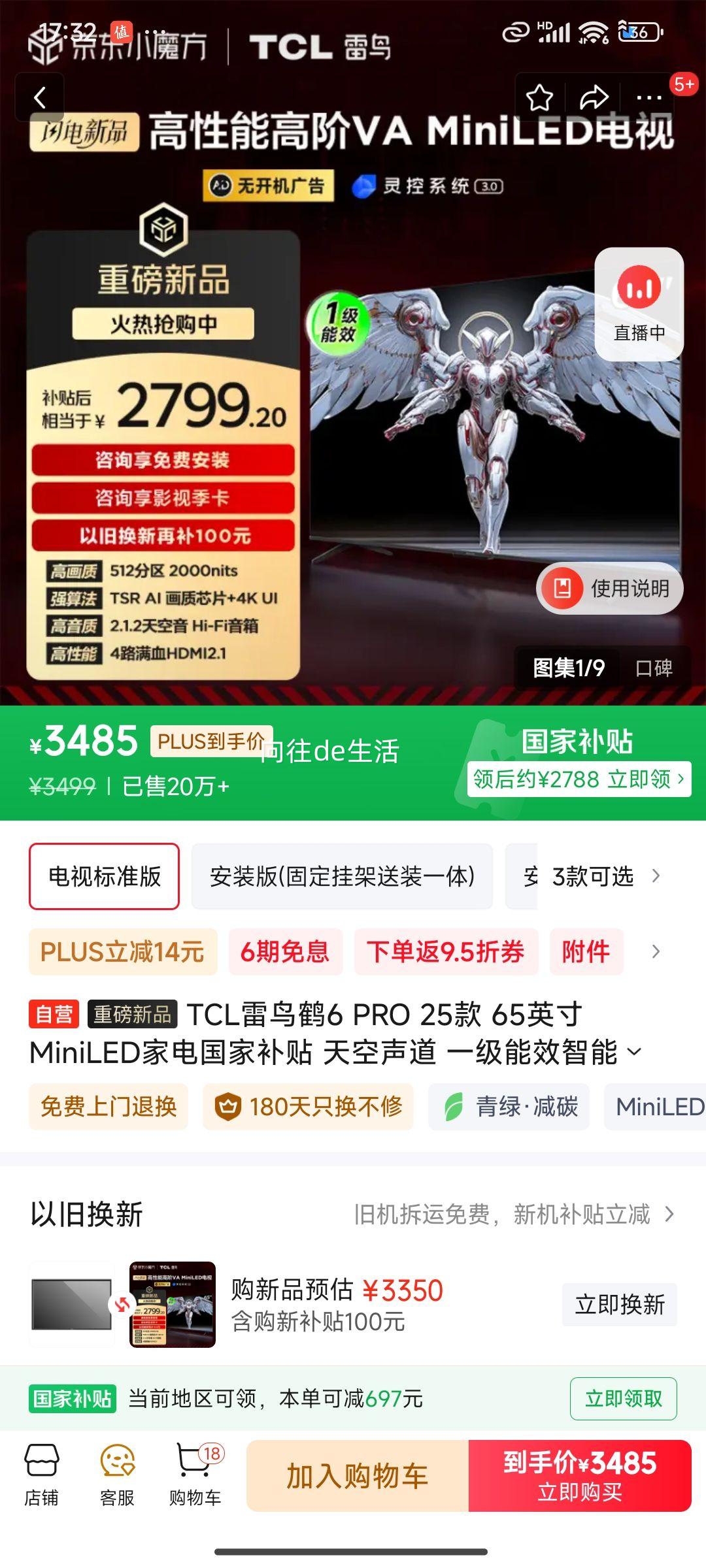The height and width of the screenshot is (1568, 706).
Task: Tap the star favorite icon
Action: pyautogui.click(x=539, y=97)
